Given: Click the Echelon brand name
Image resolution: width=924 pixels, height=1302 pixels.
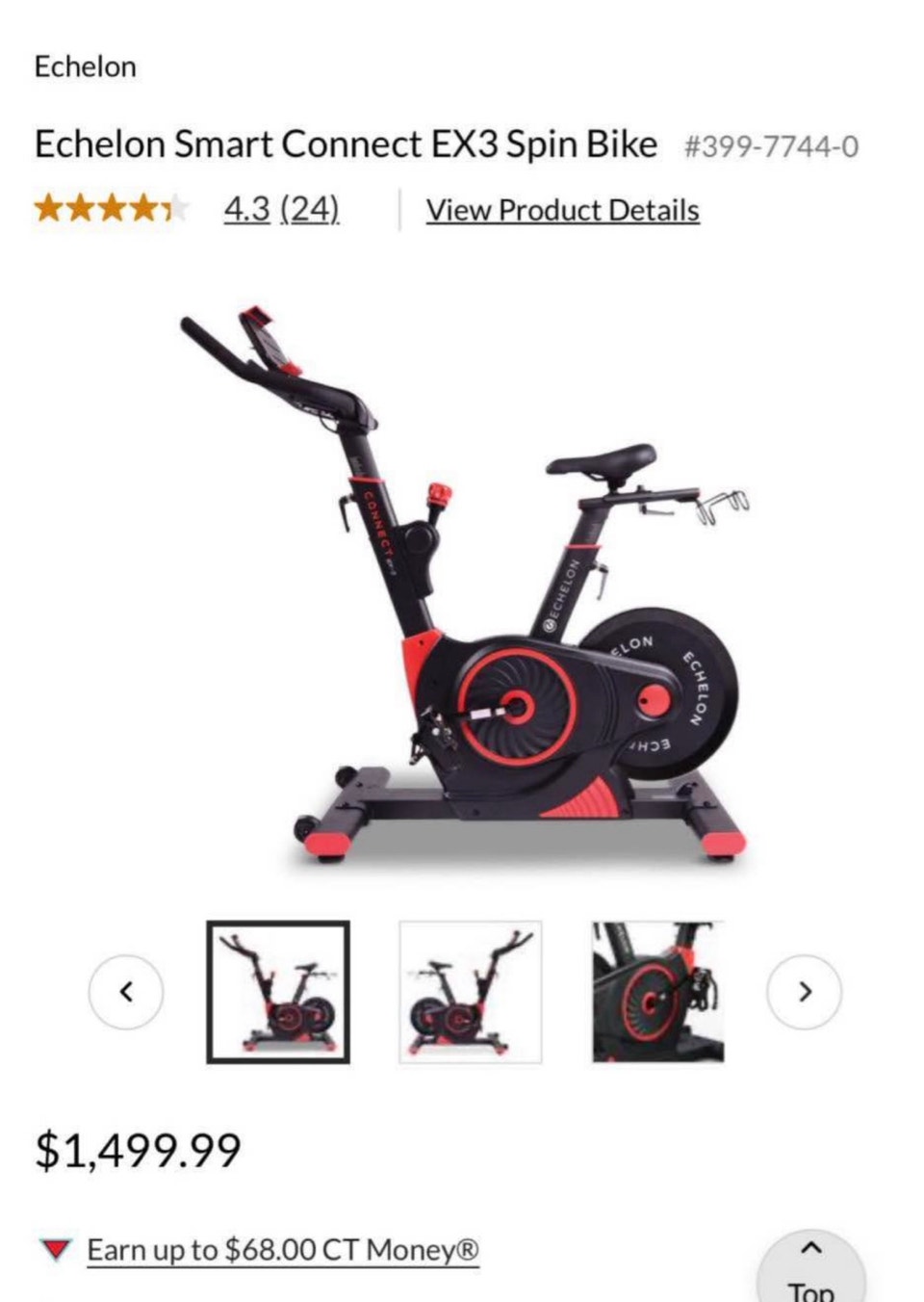Looking at the screenshot, I should (x=86, y=66).
